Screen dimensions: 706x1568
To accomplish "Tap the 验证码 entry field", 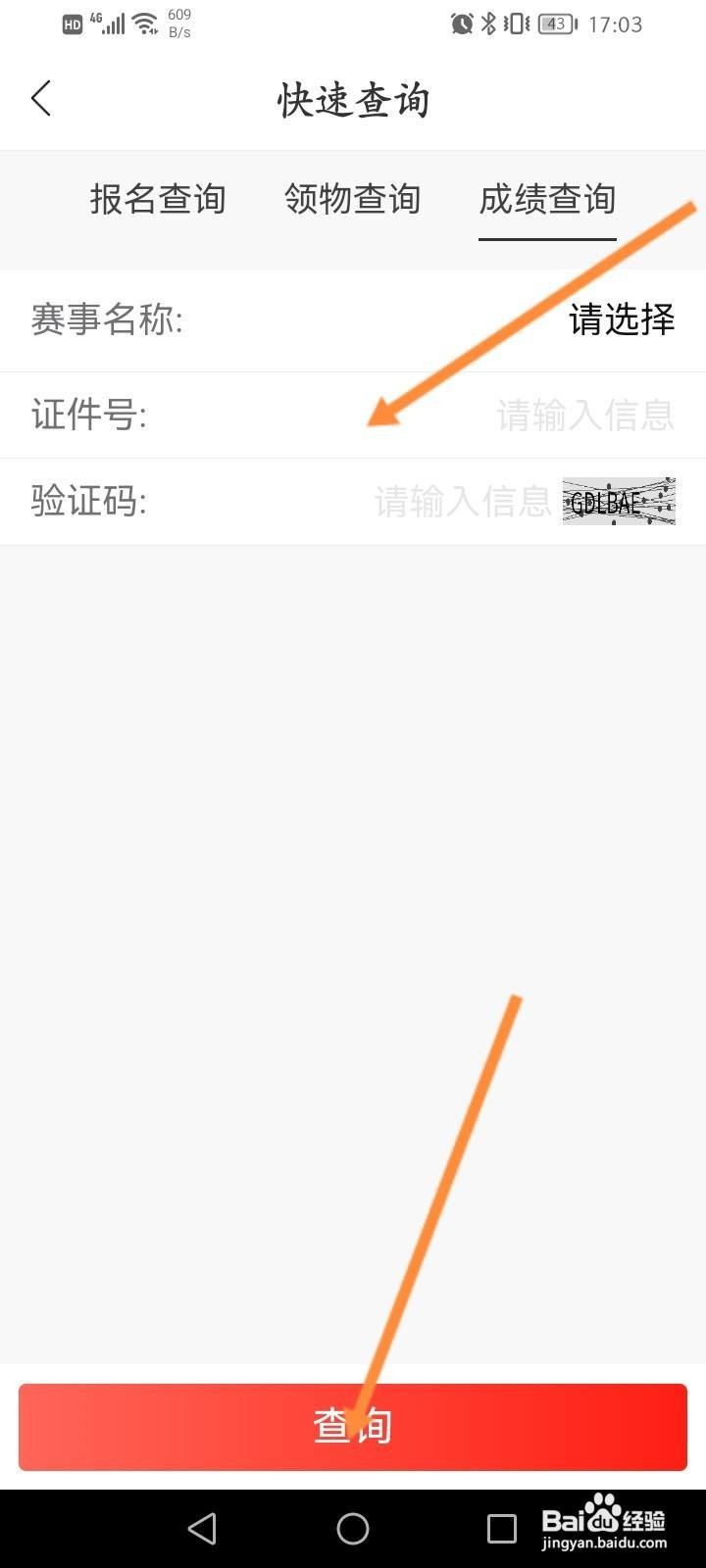I will 461,501.
